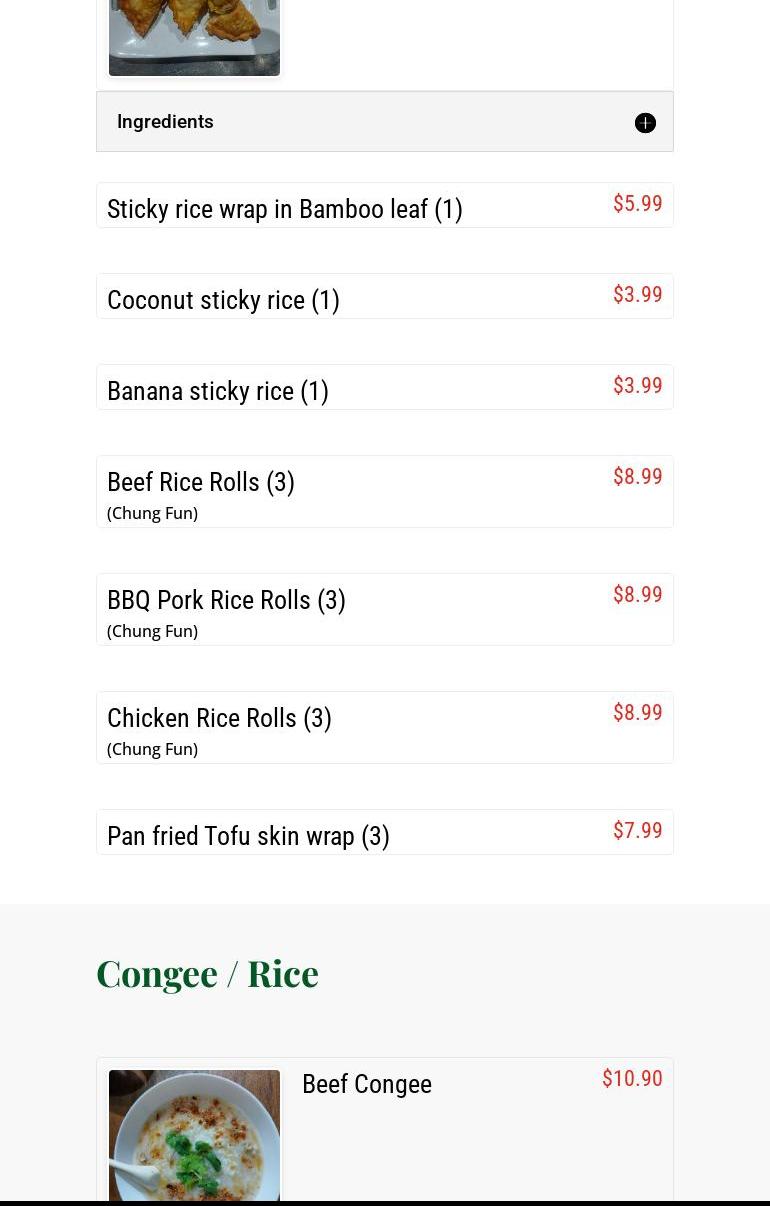Select Coconut sticky rice menu item

pos(224,300)
